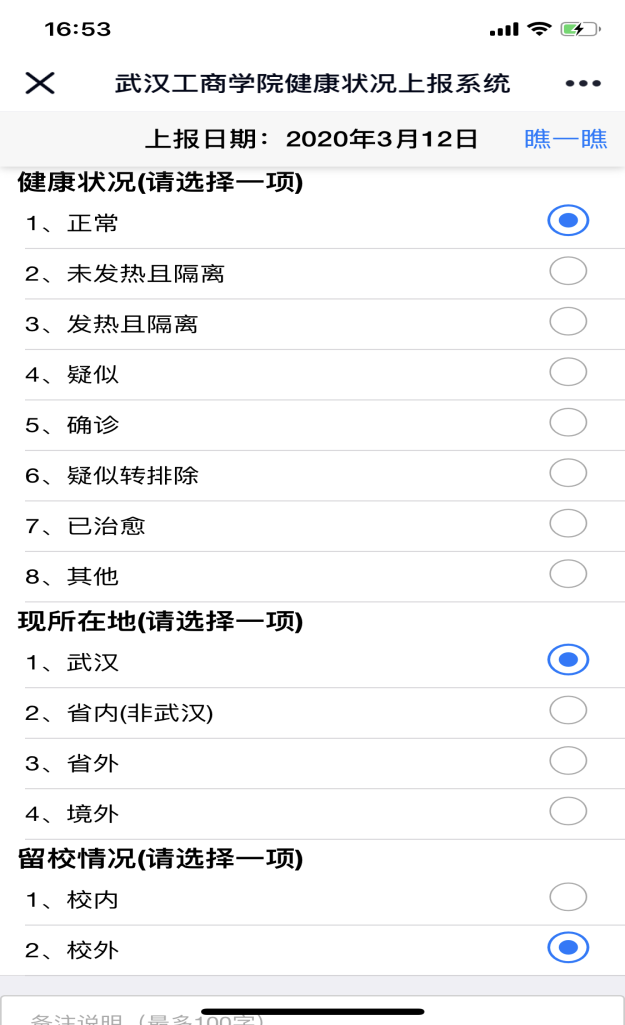Screen dimensions: 625x1025
Task: Set current location to 武汉
Action: pos(568,660)
